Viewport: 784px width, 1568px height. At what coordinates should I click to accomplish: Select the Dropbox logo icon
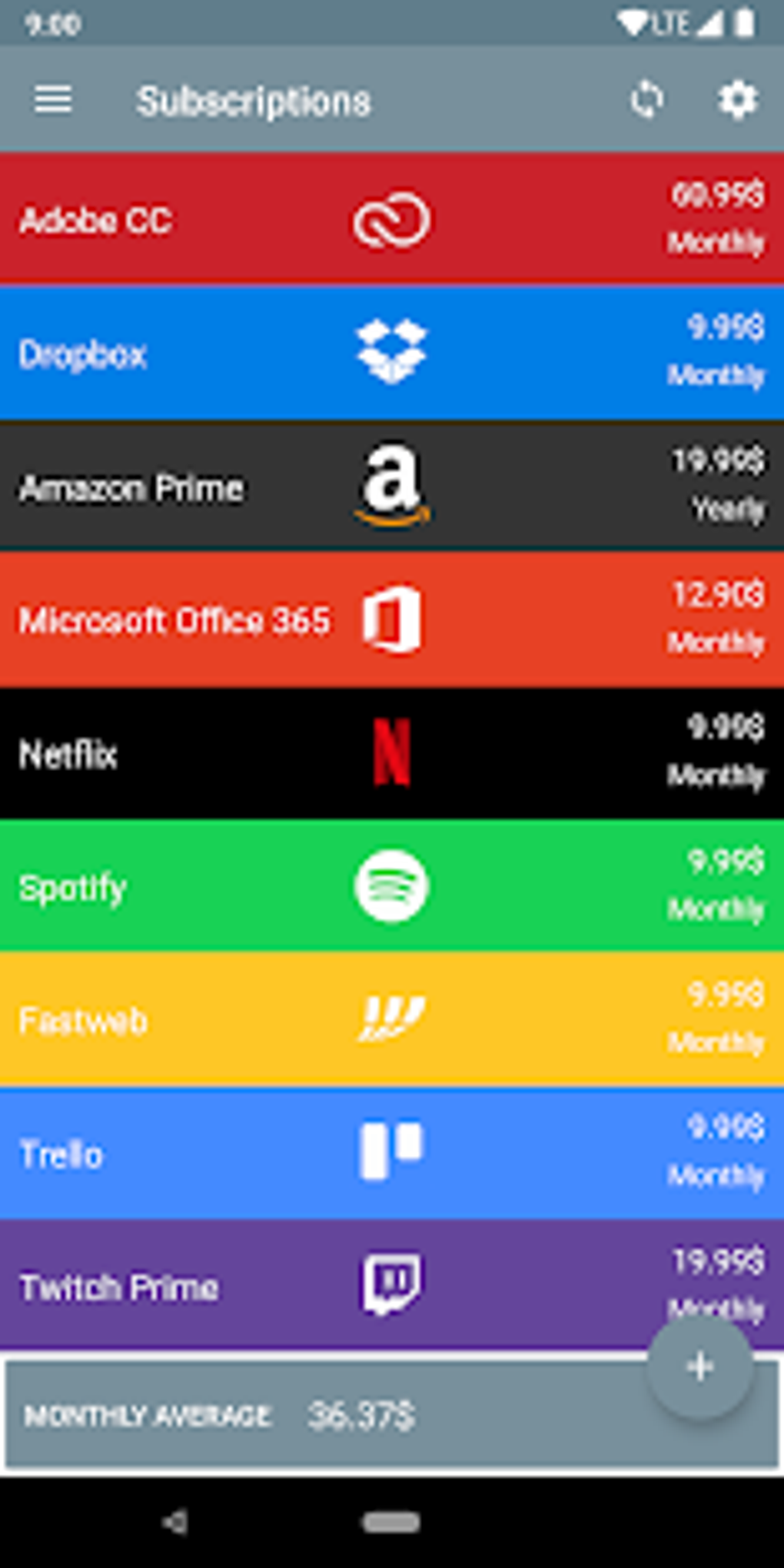click(392, 352)
